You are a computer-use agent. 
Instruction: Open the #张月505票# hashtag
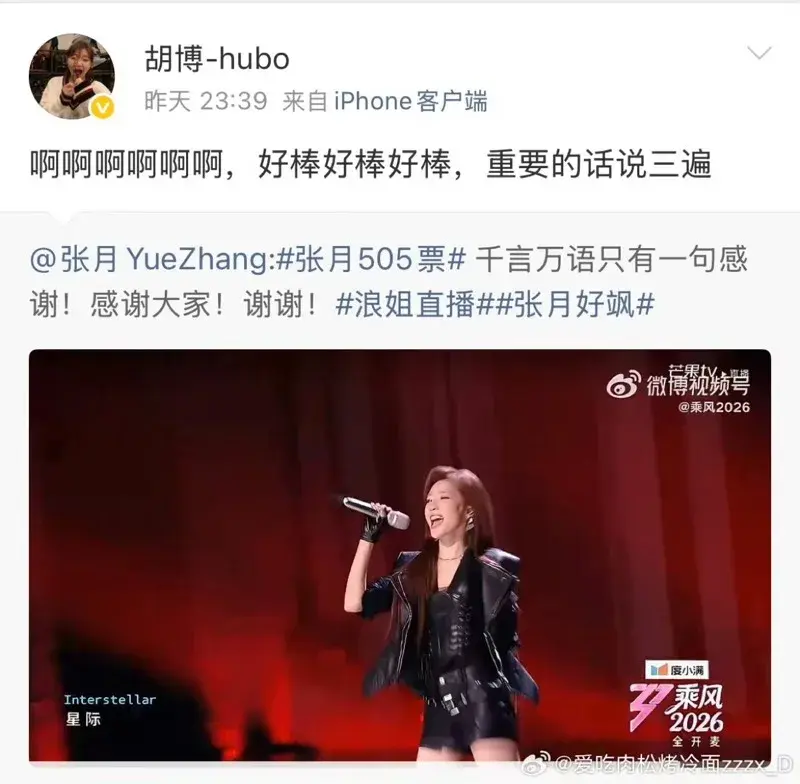tap(371, 259)
